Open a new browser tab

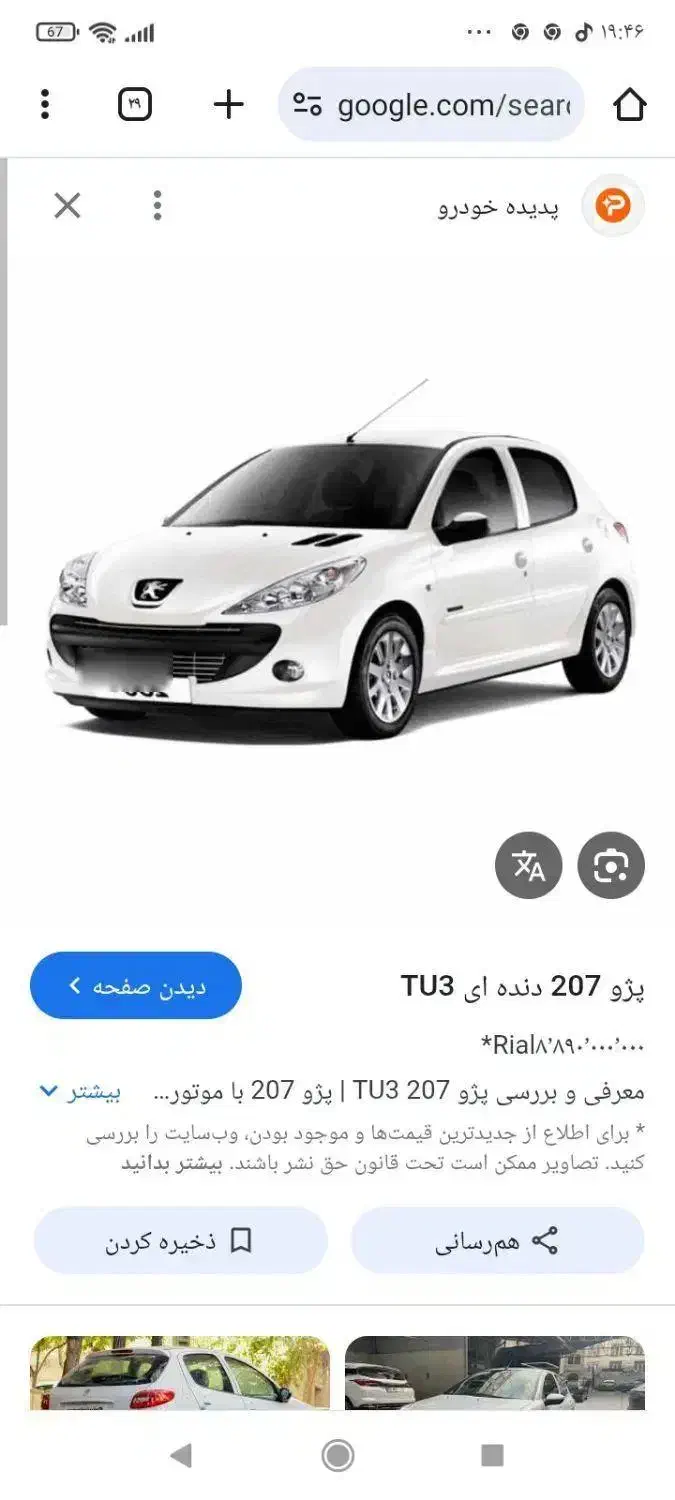click(x=229, y=104)
